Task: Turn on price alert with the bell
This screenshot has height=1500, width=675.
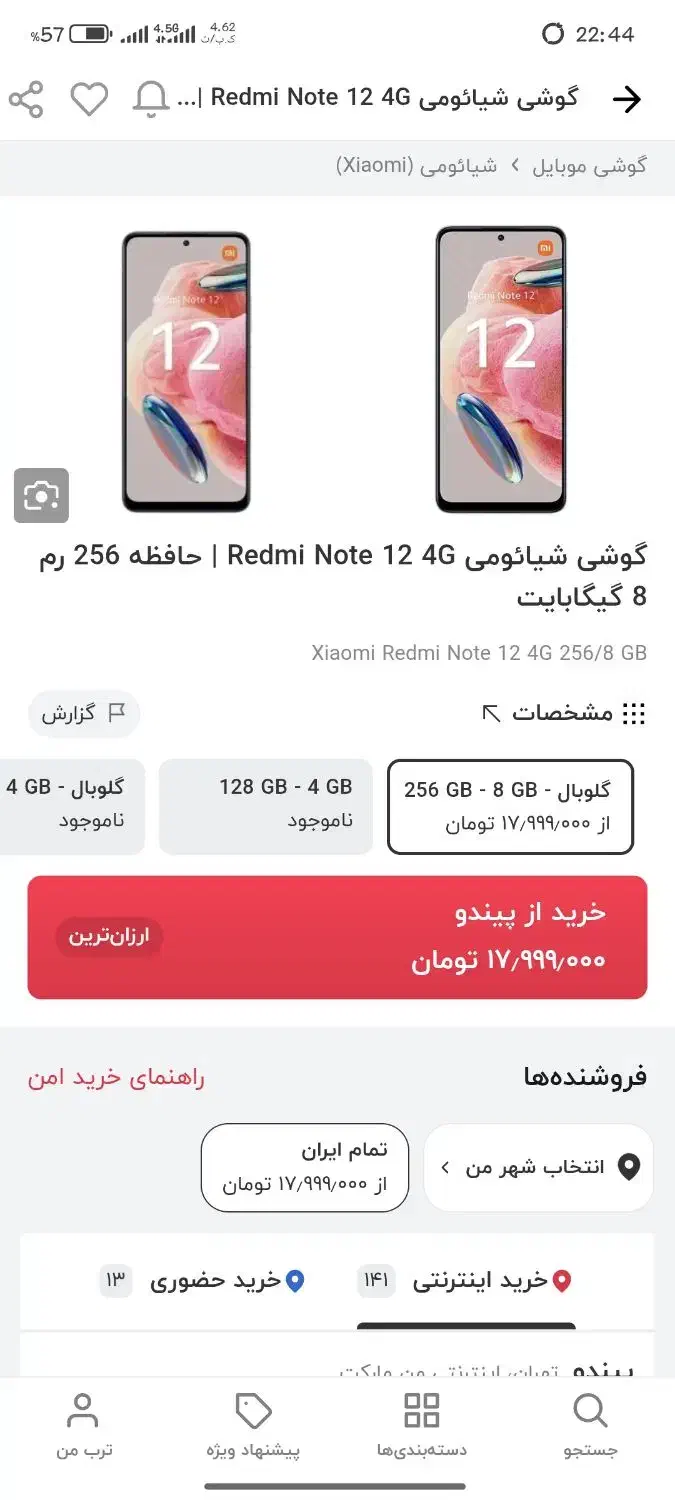Action: 151,99
